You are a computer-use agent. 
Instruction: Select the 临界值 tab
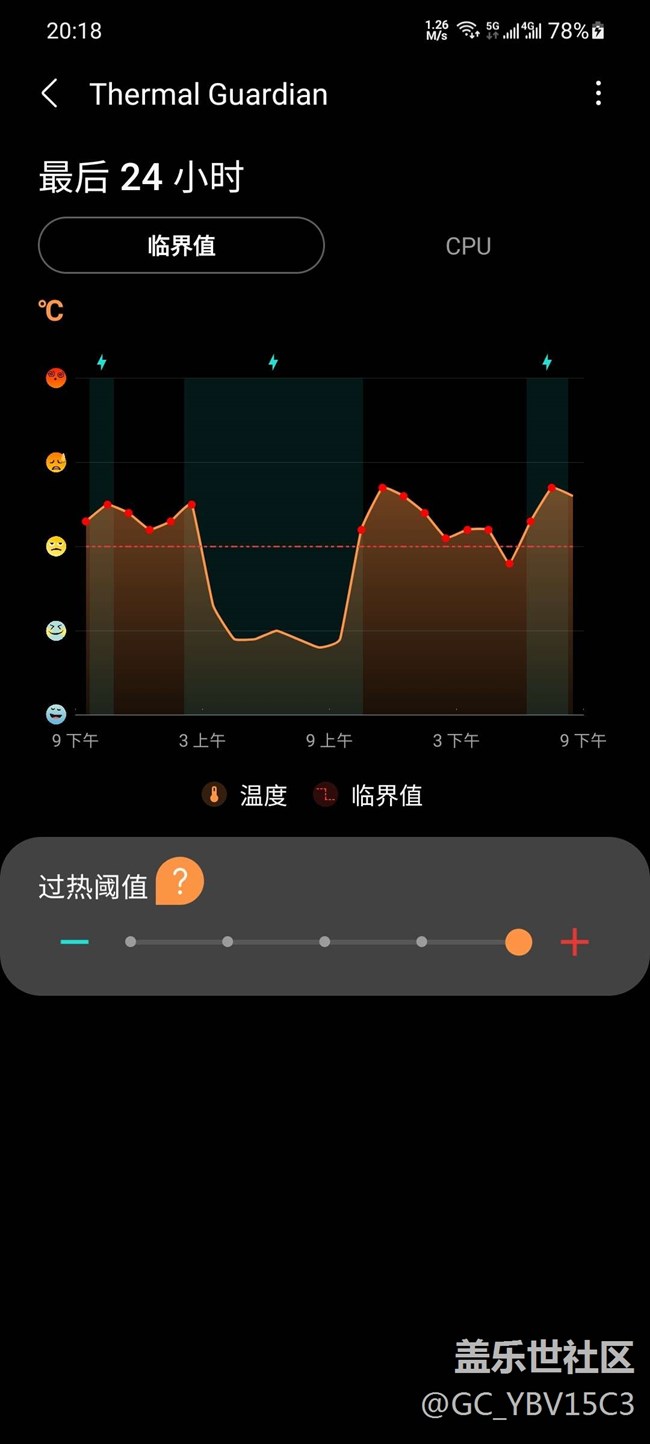point(181,245)
